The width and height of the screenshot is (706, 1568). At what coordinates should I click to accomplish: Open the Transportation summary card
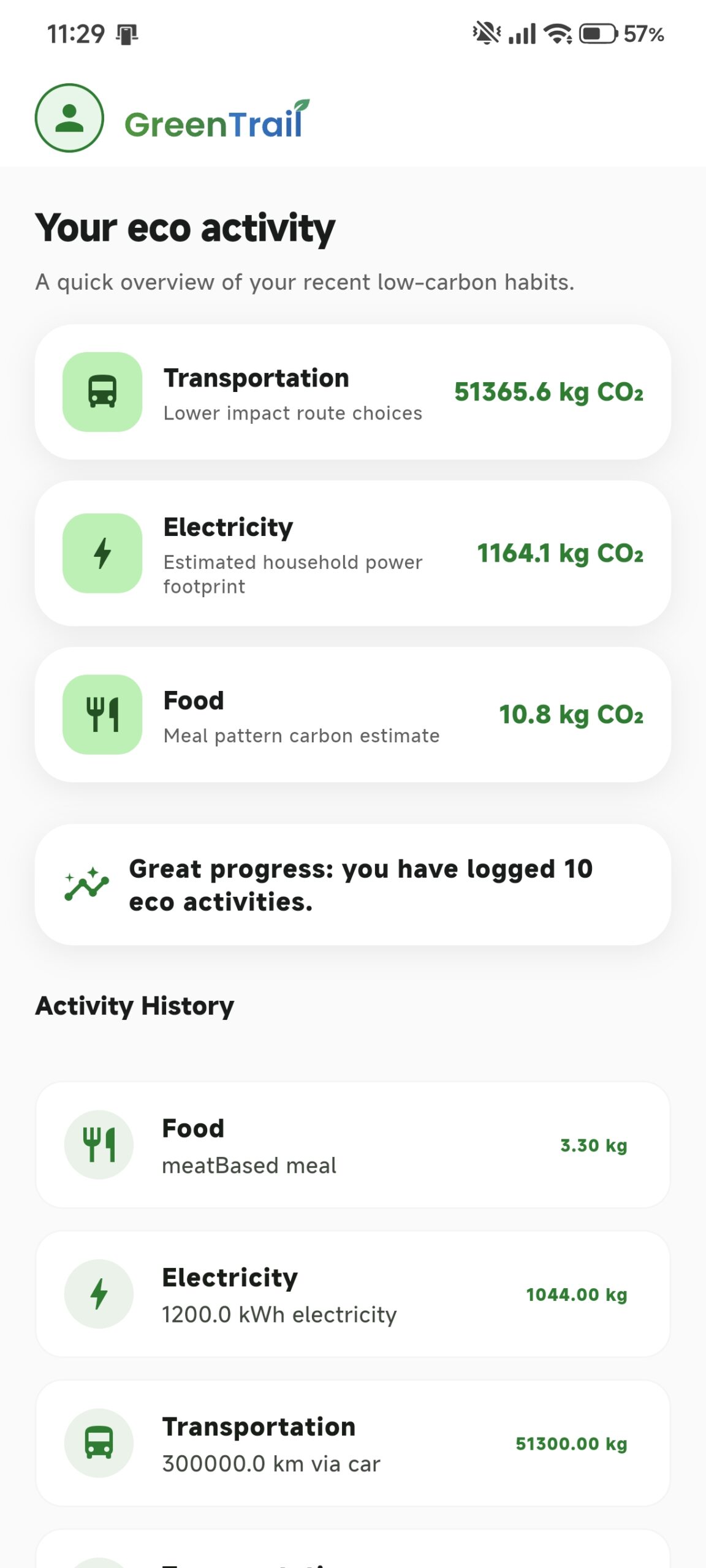pyautogui.click(x=353, y=392)
